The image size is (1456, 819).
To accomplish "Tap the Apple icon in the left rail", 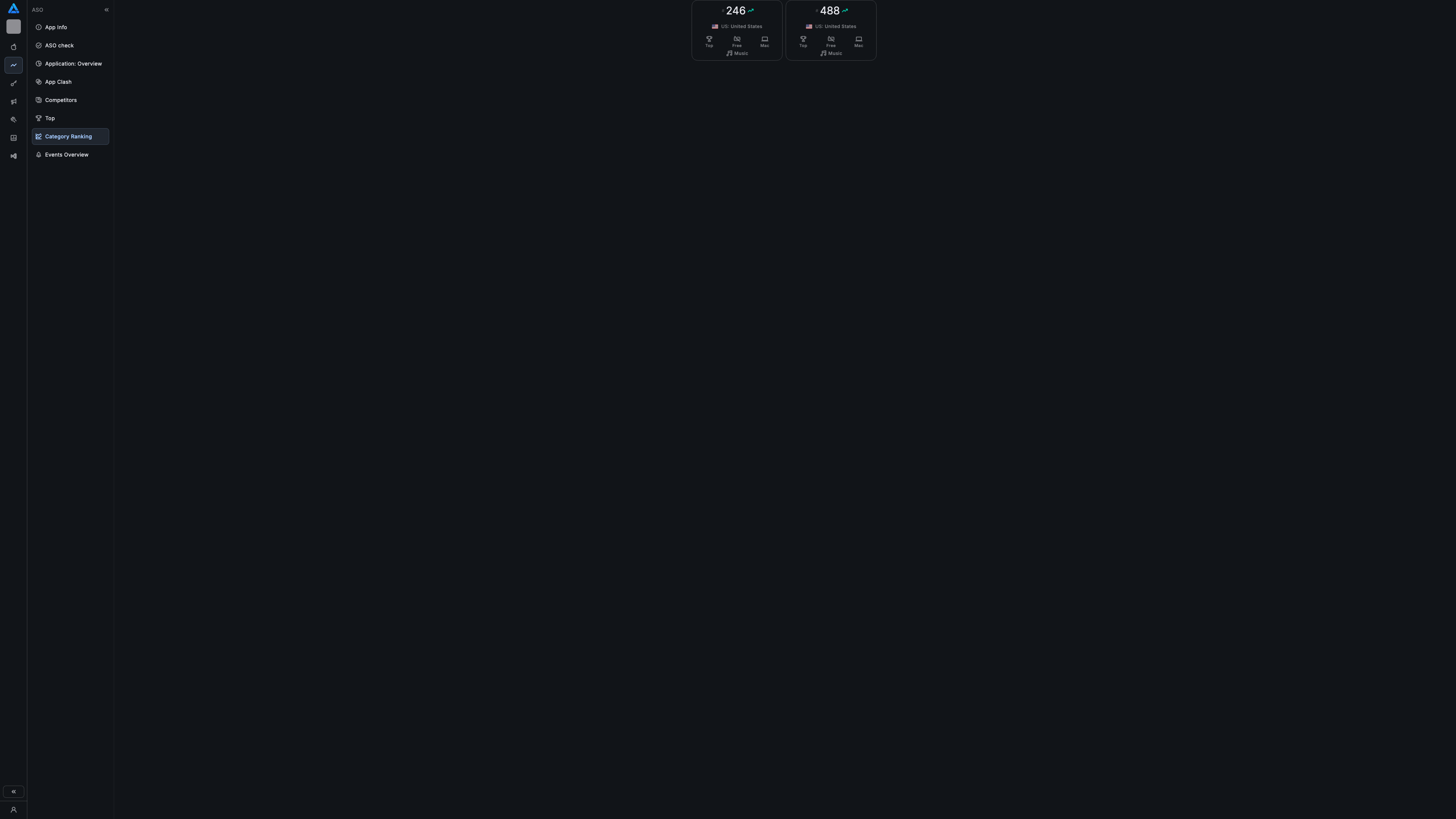I will point(14,47).
